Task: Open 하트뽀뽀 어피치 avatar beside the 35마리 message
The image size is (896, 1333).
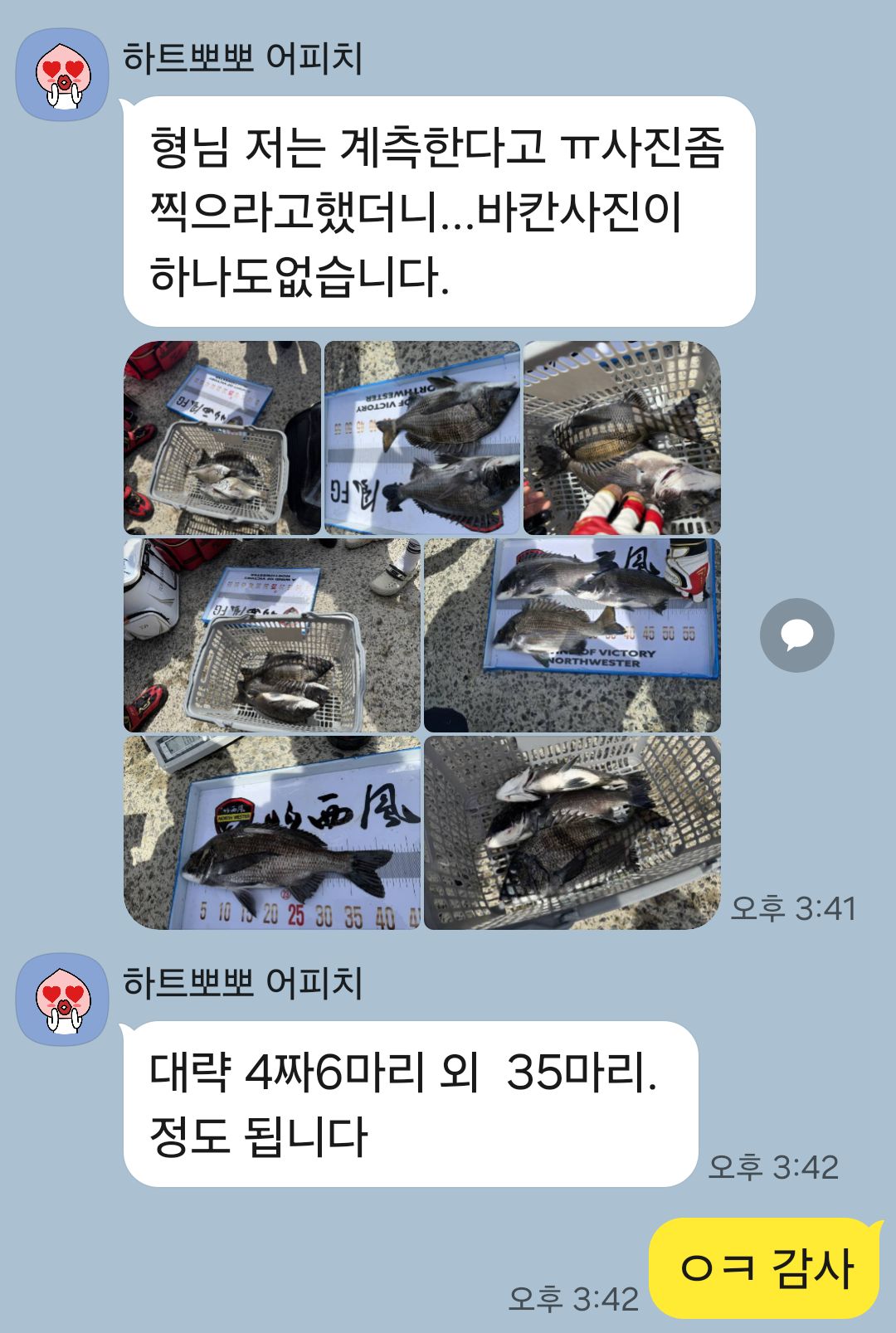Action: 62,999
